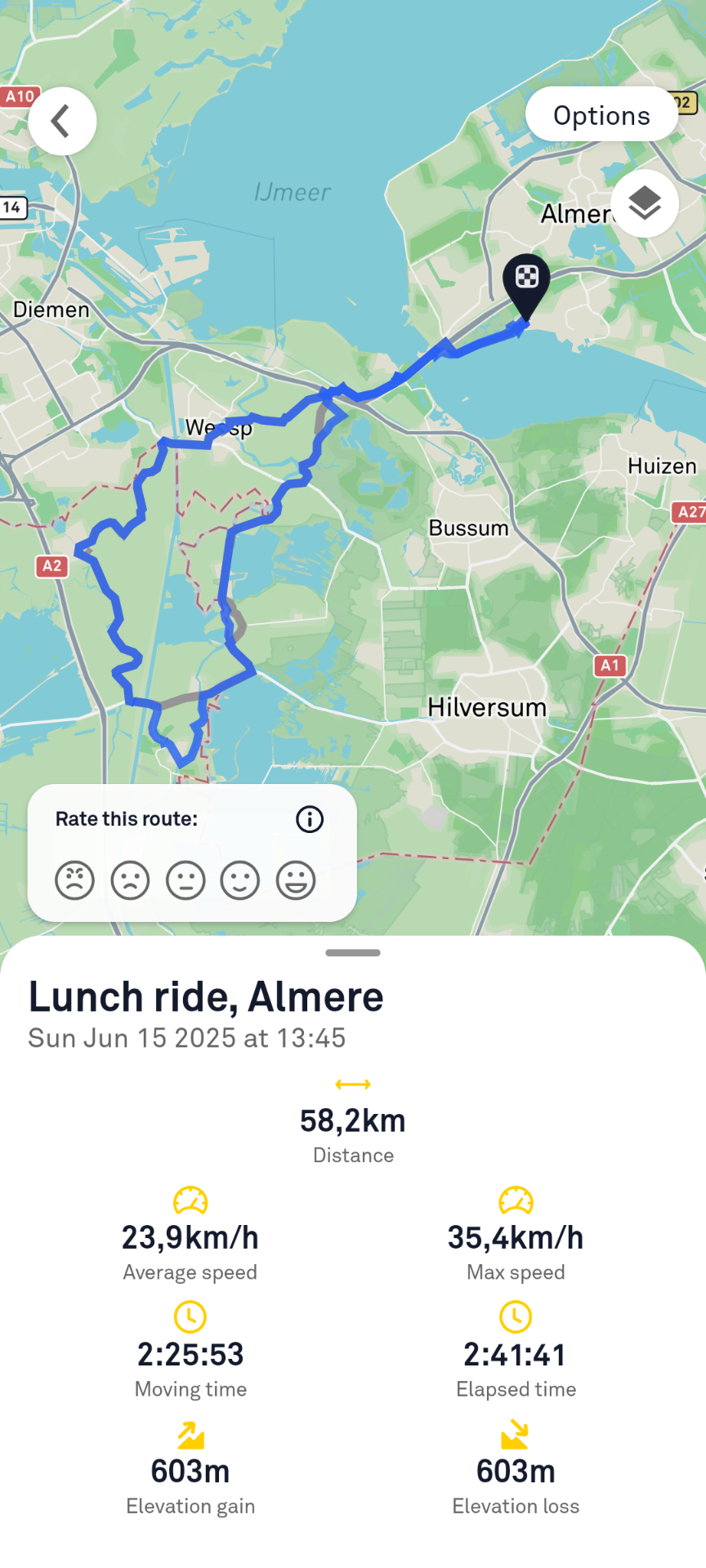Screen dimensions: 706x1568
Task: Tap the finish flag marker on map
Action: point(526,283)
